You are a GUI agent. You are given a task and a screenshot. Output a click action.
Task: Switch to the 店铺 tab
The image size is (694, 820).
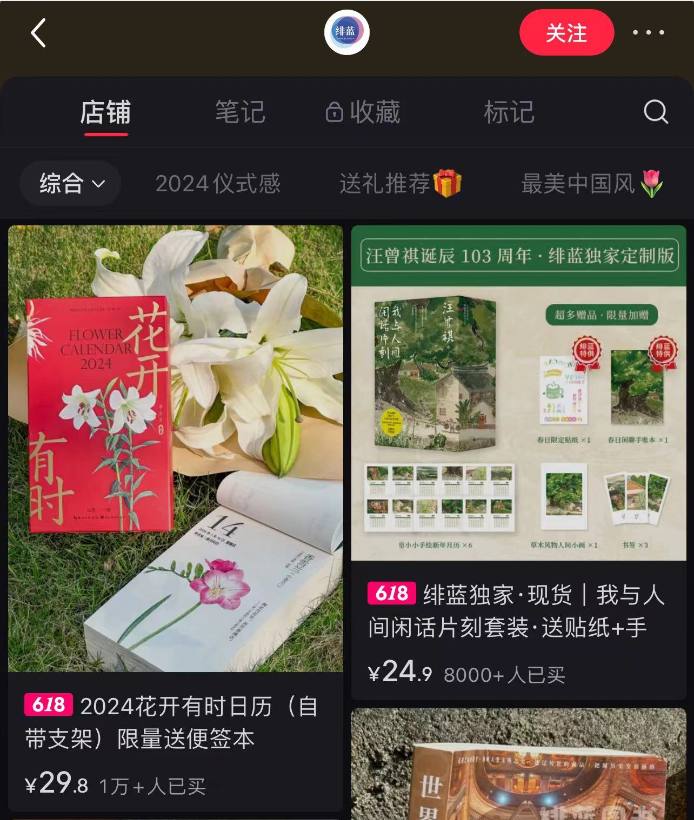pos(105,112)
